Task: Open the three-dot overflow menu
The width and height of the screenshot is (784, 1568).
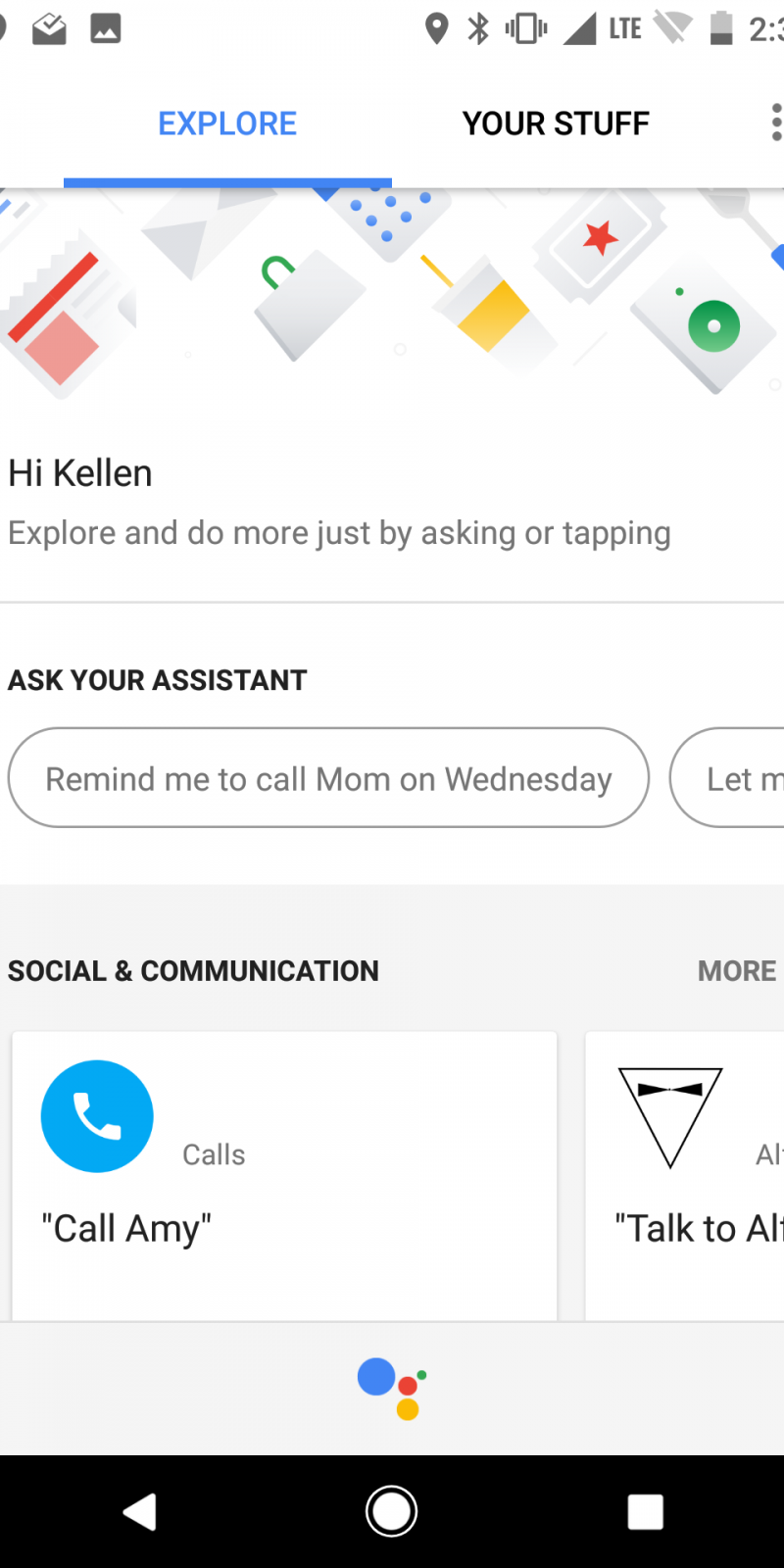Action: pos(775,123)
